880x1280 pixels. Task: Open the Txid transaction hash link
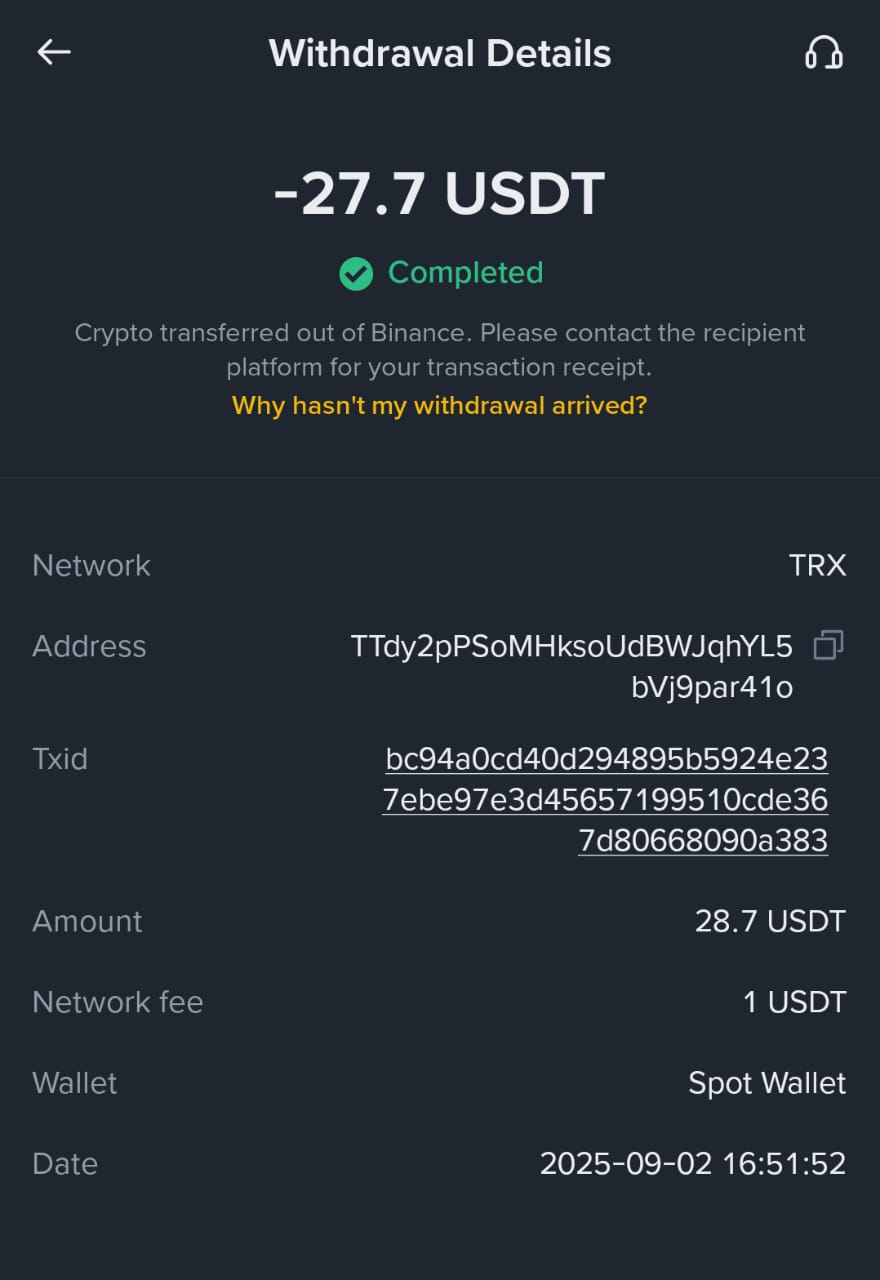[607, 799]
